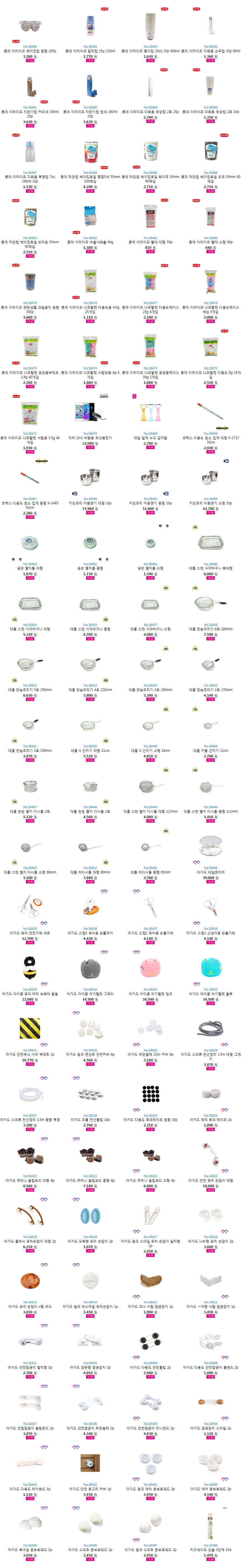Open the 아가드 네일트리머 product

[210, 847]
